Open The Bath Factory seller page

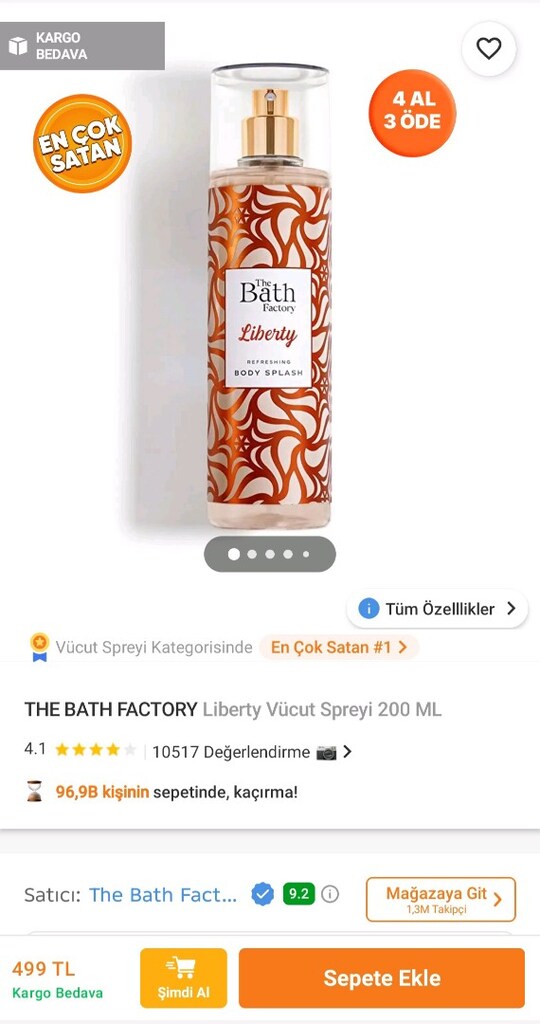click(163, 895)
